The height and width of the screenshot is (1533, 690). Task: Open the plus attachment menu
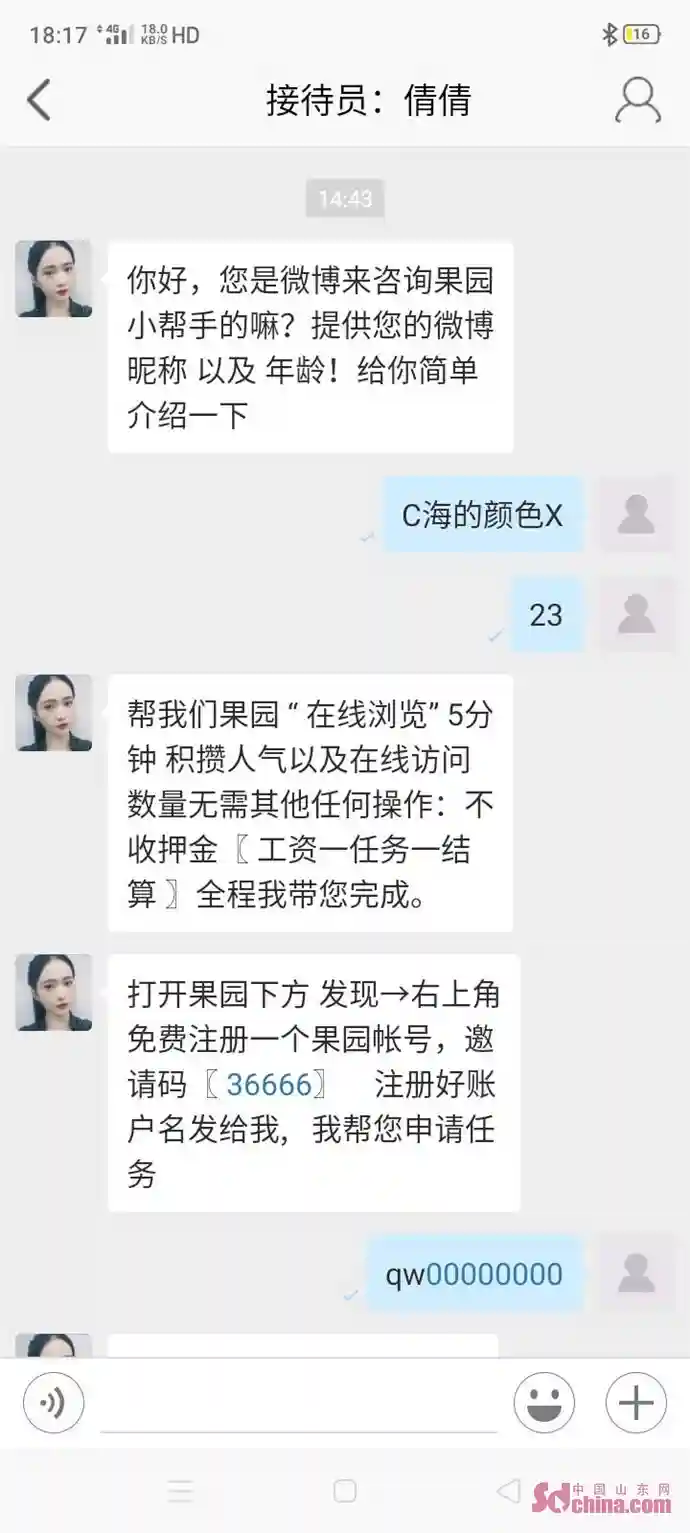[x=636, y=1402]
